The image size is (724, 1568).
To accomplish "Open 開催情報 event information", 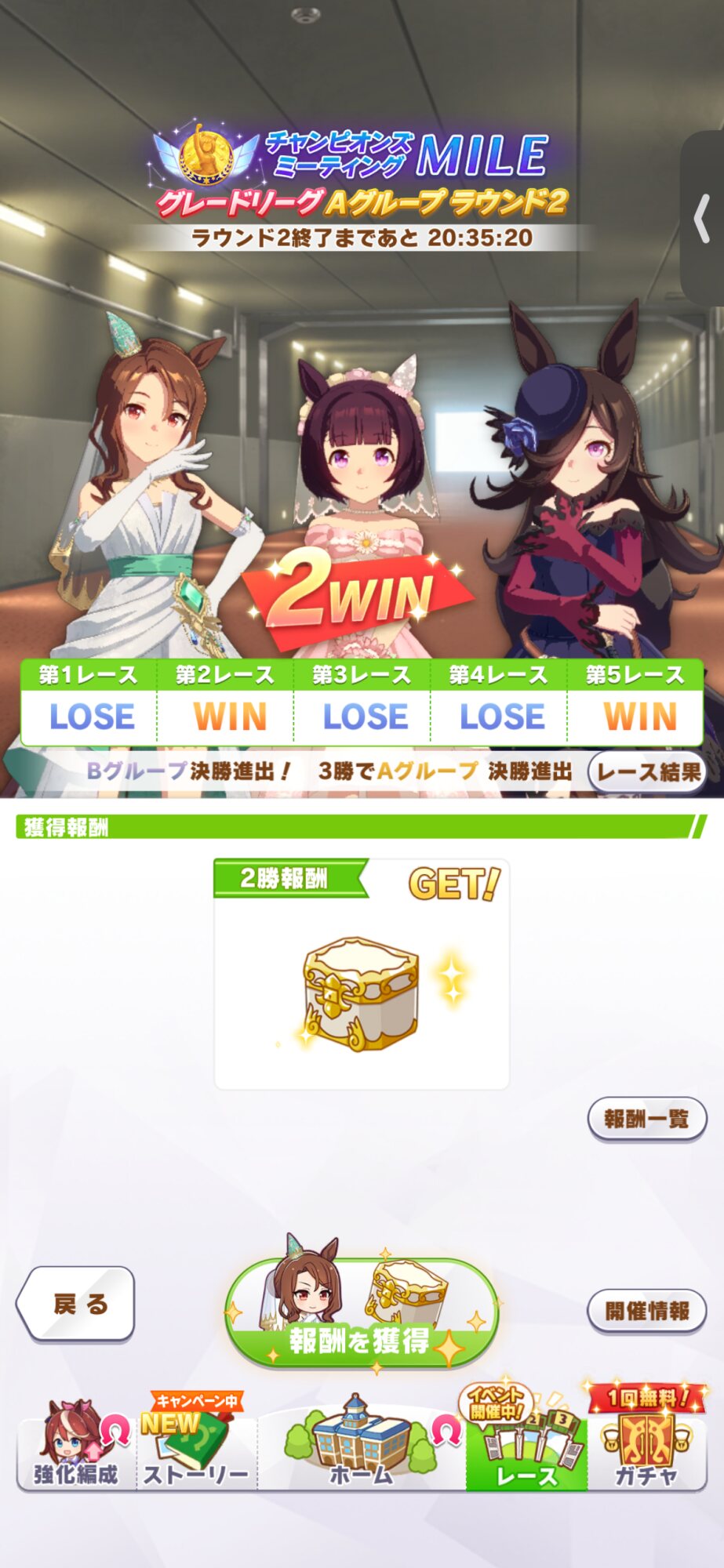I will [x=646, y=1310].
